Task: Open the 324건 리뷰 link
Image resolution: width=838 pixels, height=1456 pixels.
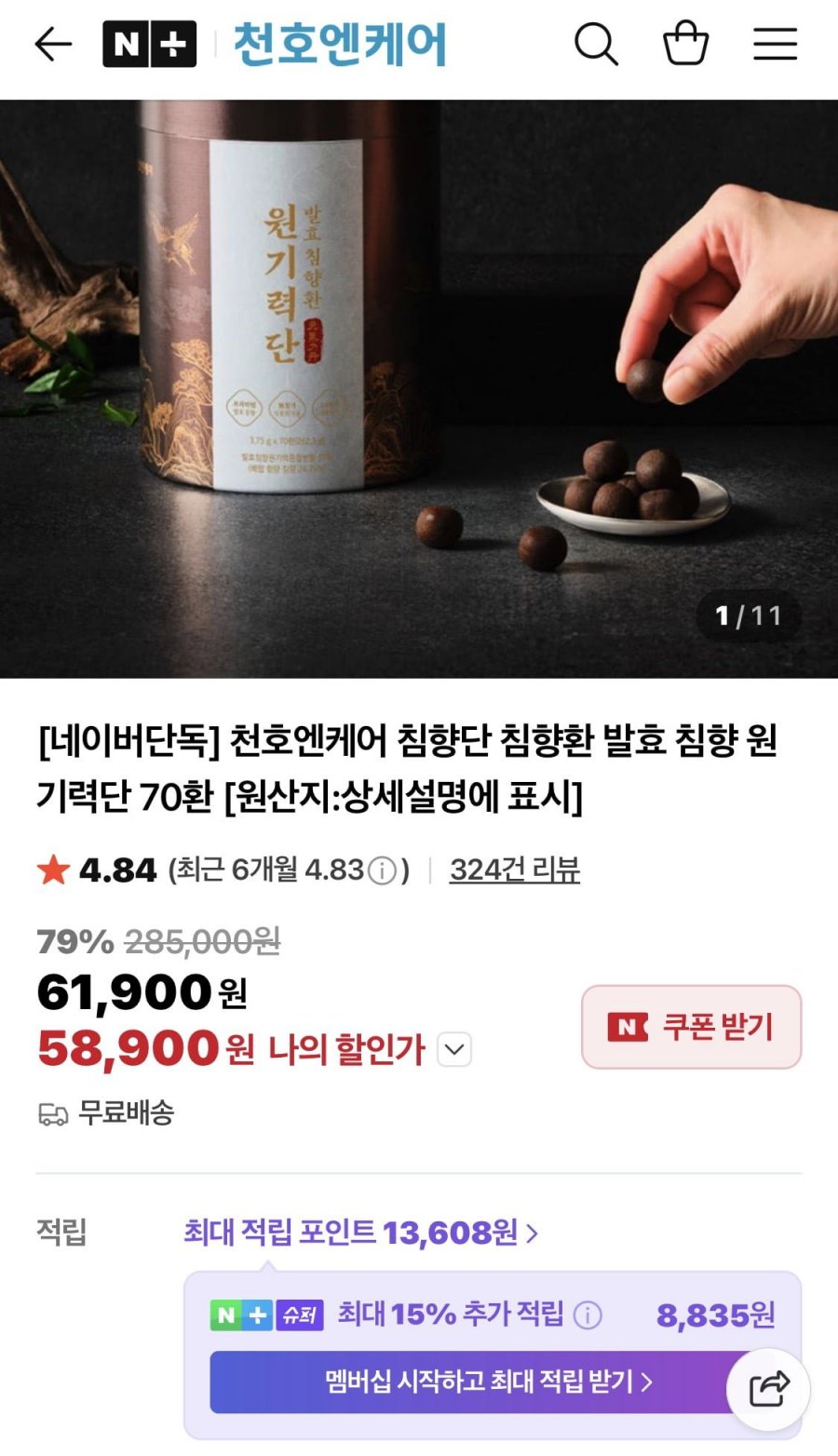Action: [x=514, y=870]
